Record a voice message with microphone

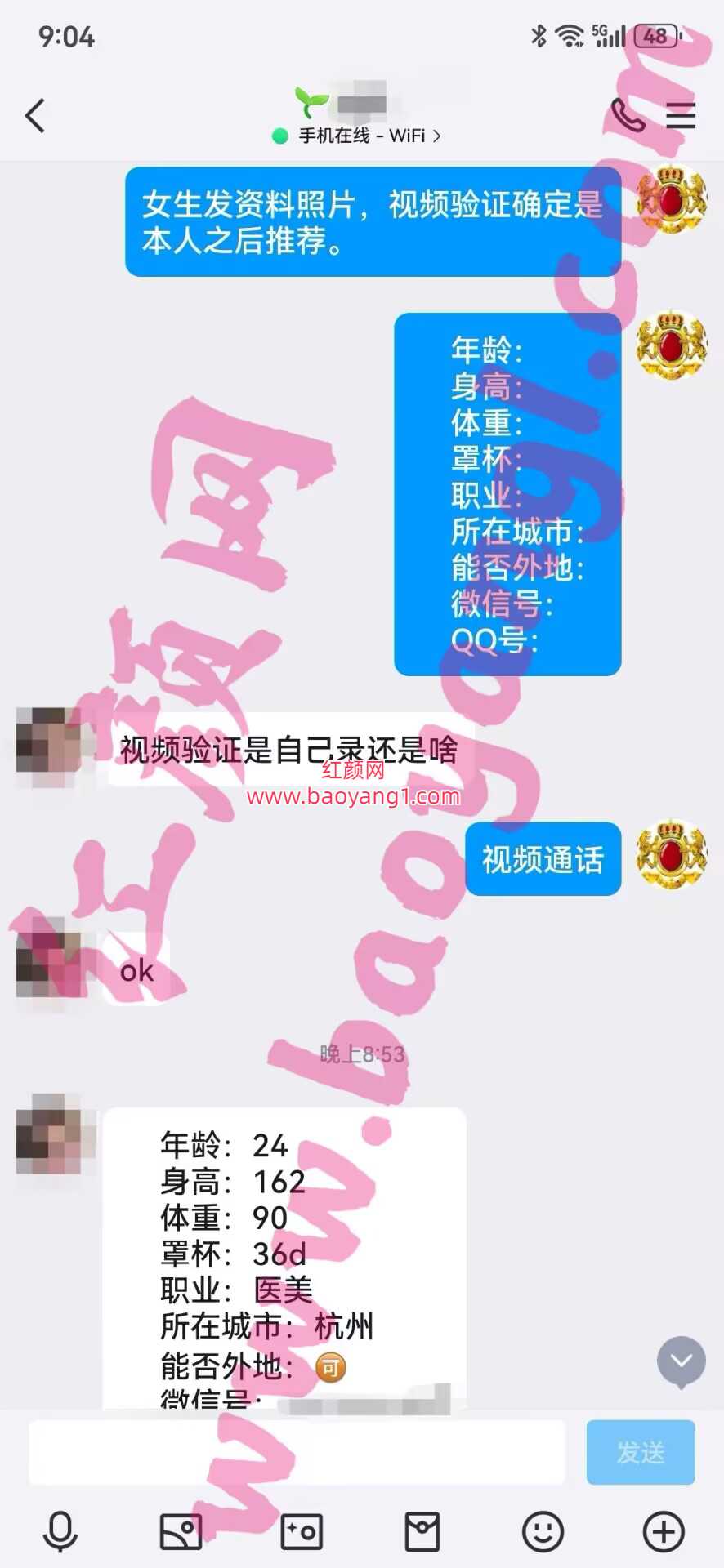click(60, 1531)
